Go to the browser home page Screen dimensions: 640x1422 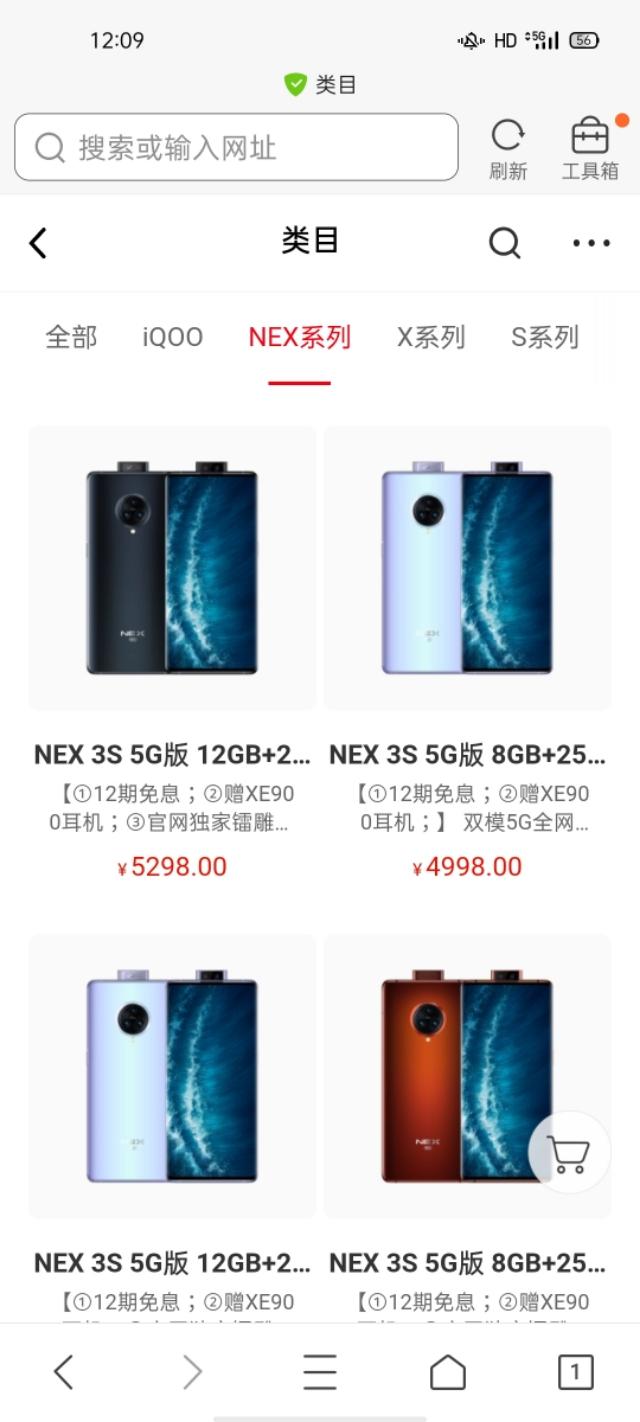[x=448, y=1372]
